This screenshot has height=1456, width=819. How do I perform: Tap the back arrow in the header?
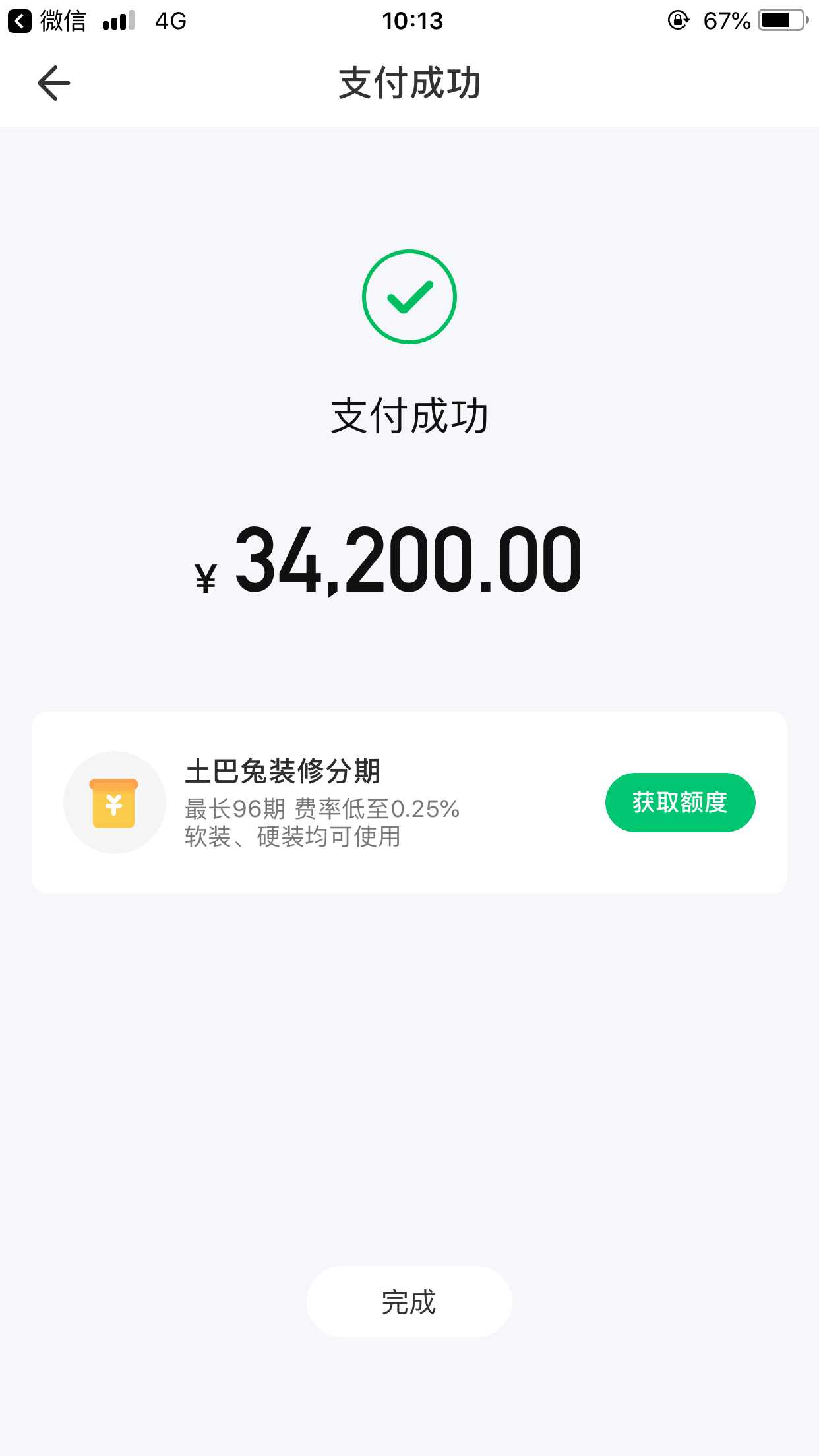tap(54, 83)
